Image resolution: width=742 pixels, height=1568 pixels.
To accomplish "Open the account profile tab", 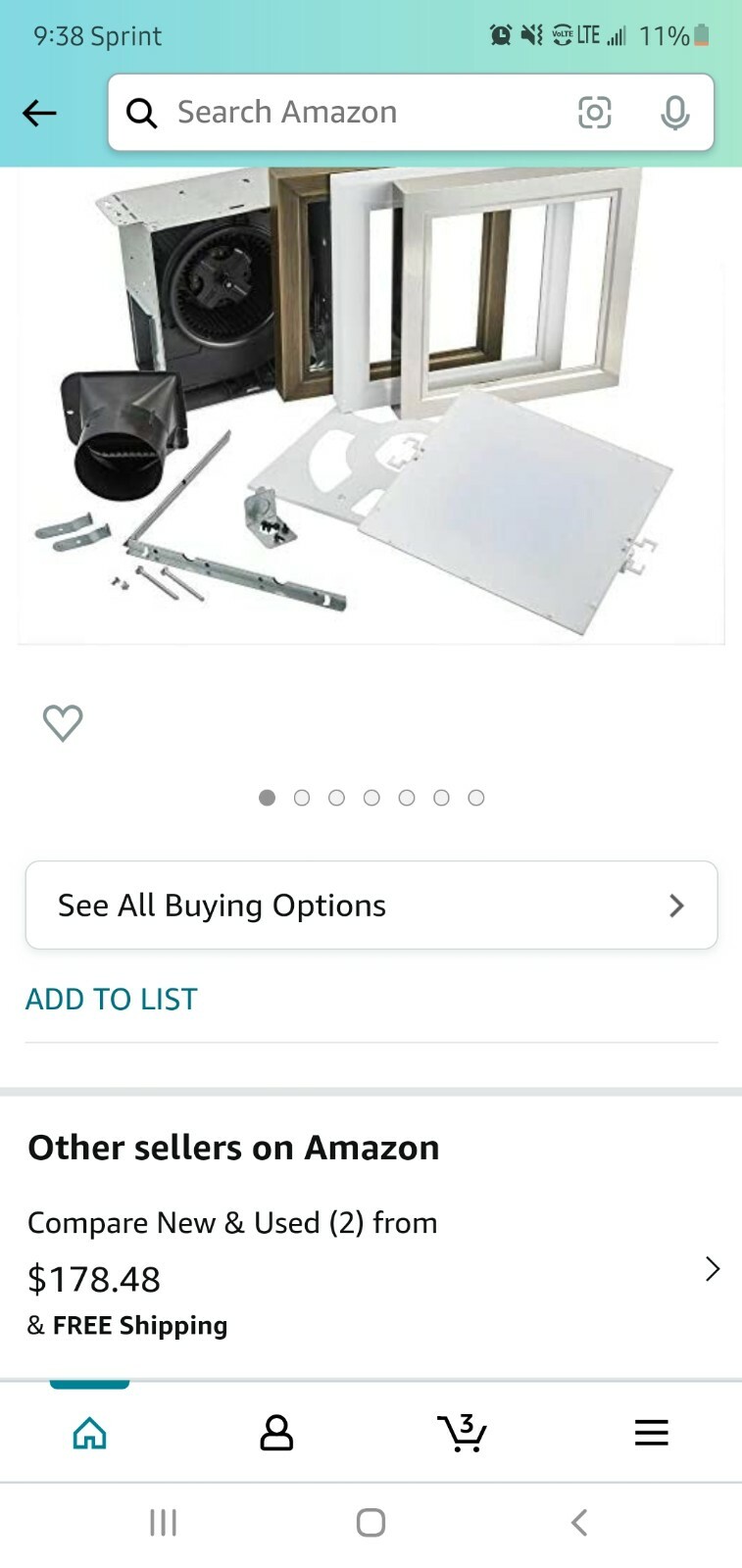I will click(276, 1433).
